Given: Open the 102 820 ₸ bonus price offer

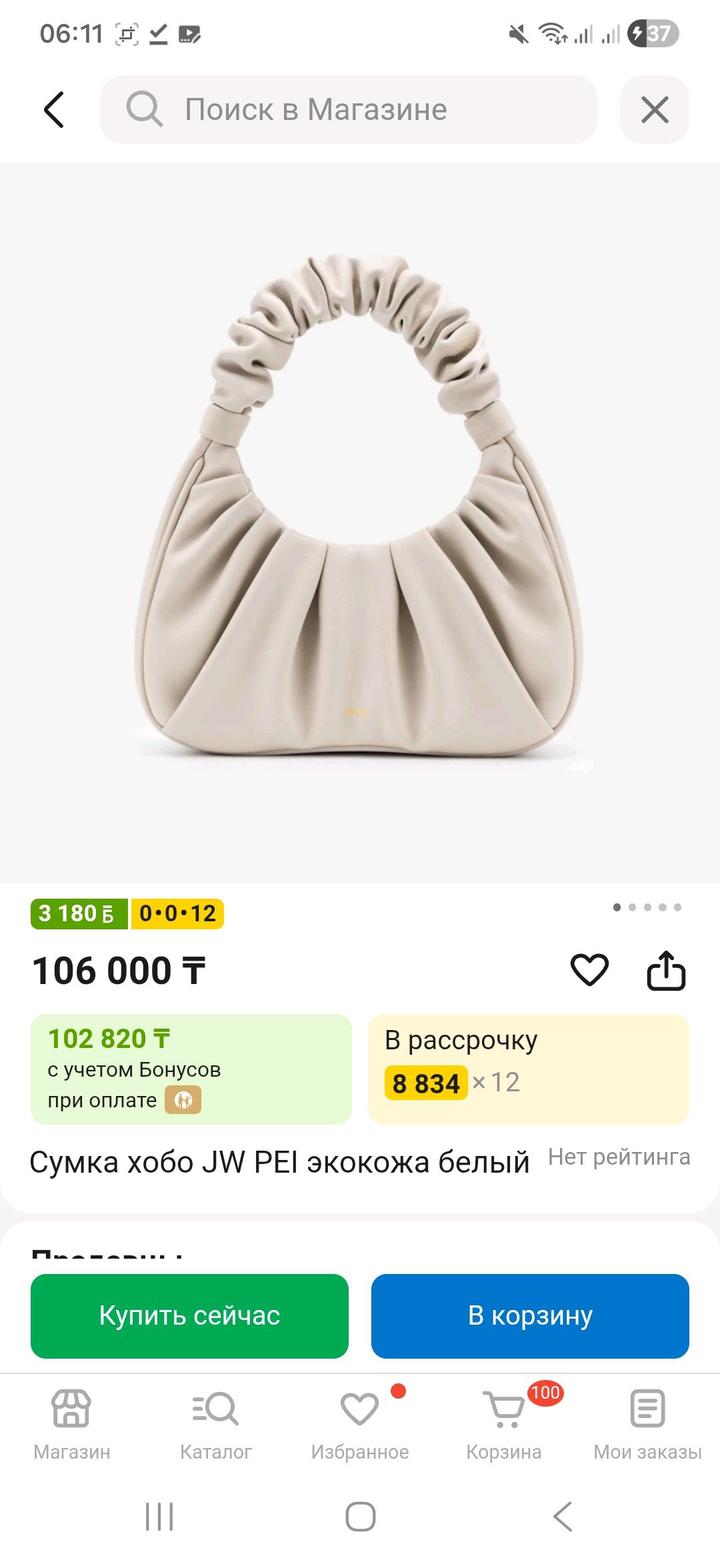Looking at the screenshot, I should pos(191,1068).
